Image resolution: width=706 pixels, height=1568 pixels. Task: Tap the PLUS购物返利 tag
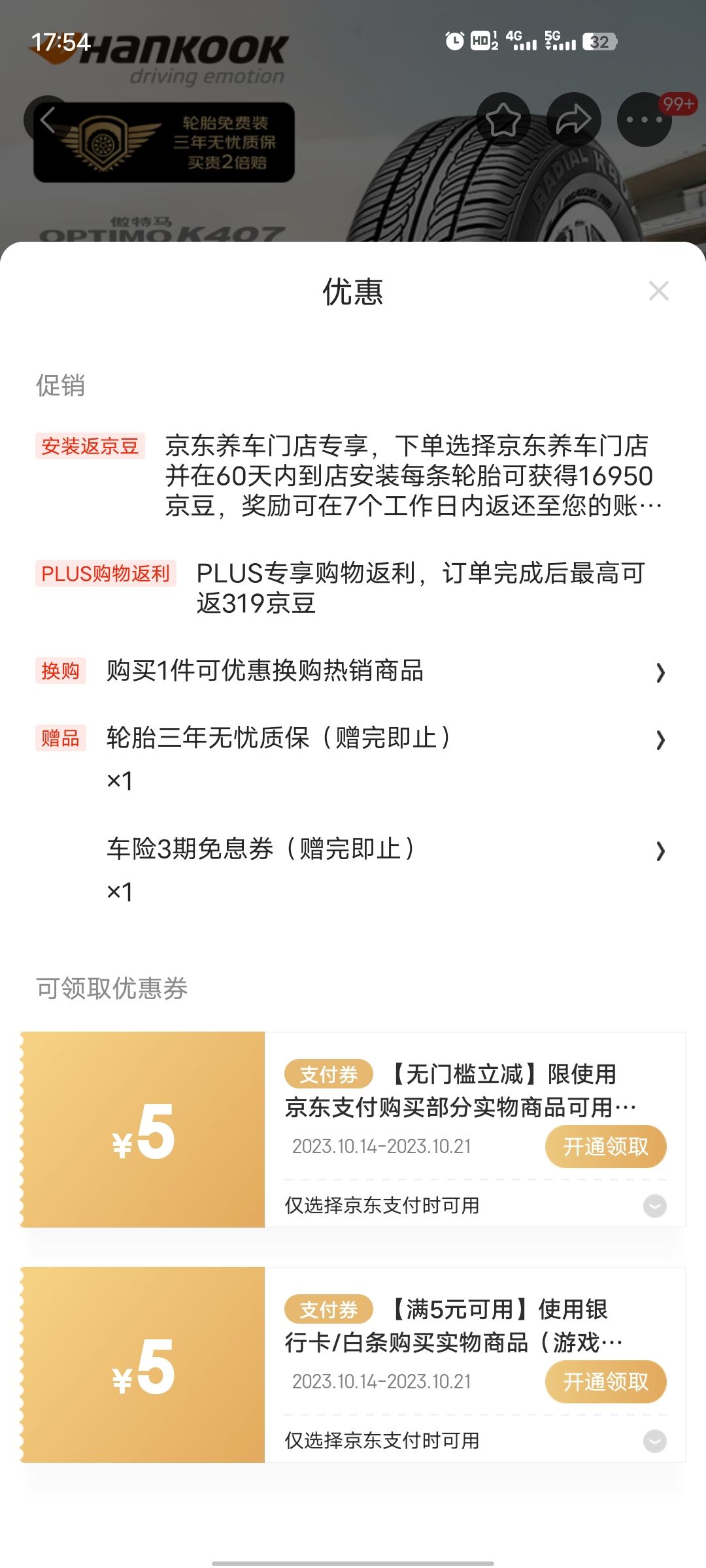point(107,575)
